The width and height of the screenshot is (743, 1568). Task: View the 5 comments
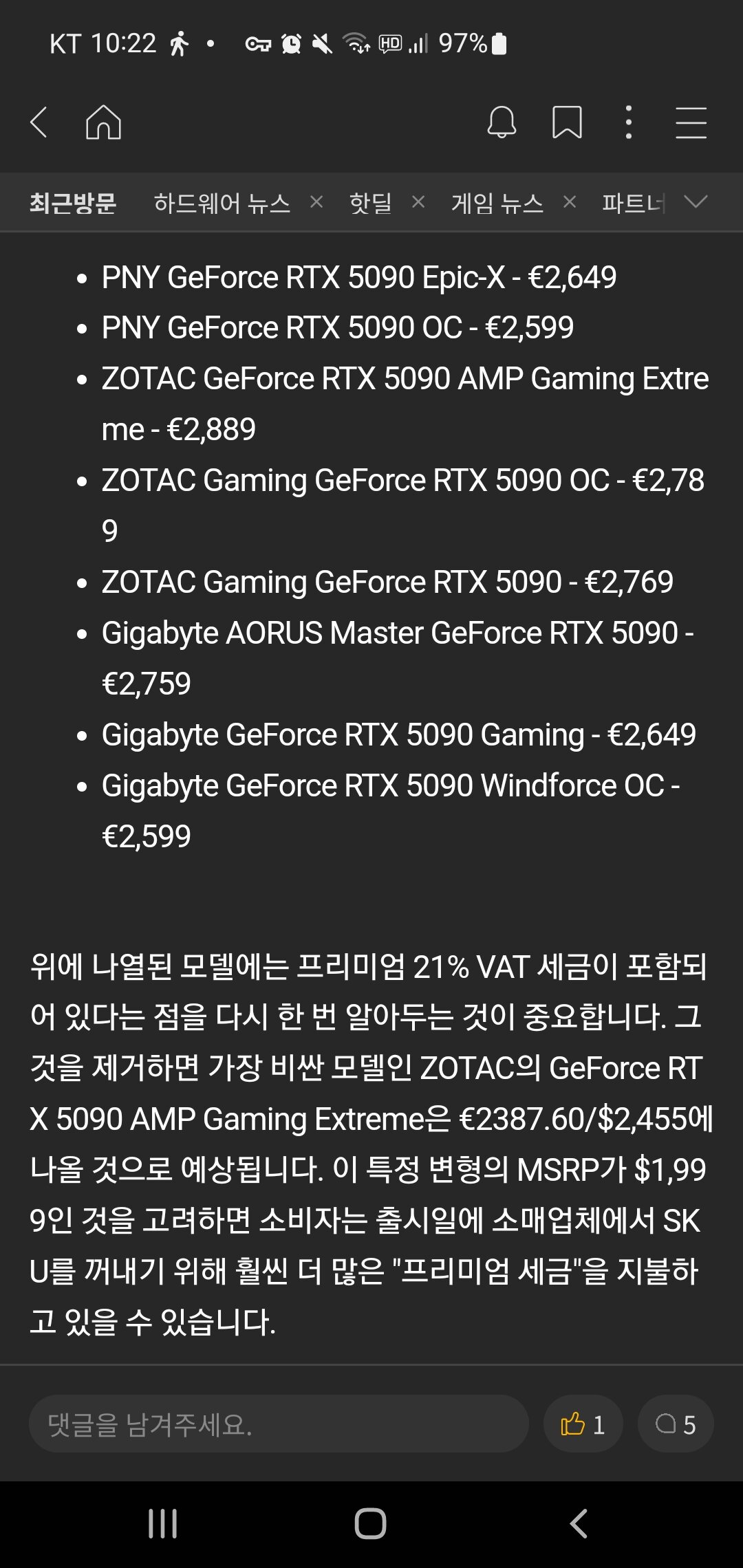pyautogui.click(x=675, y=1424)
